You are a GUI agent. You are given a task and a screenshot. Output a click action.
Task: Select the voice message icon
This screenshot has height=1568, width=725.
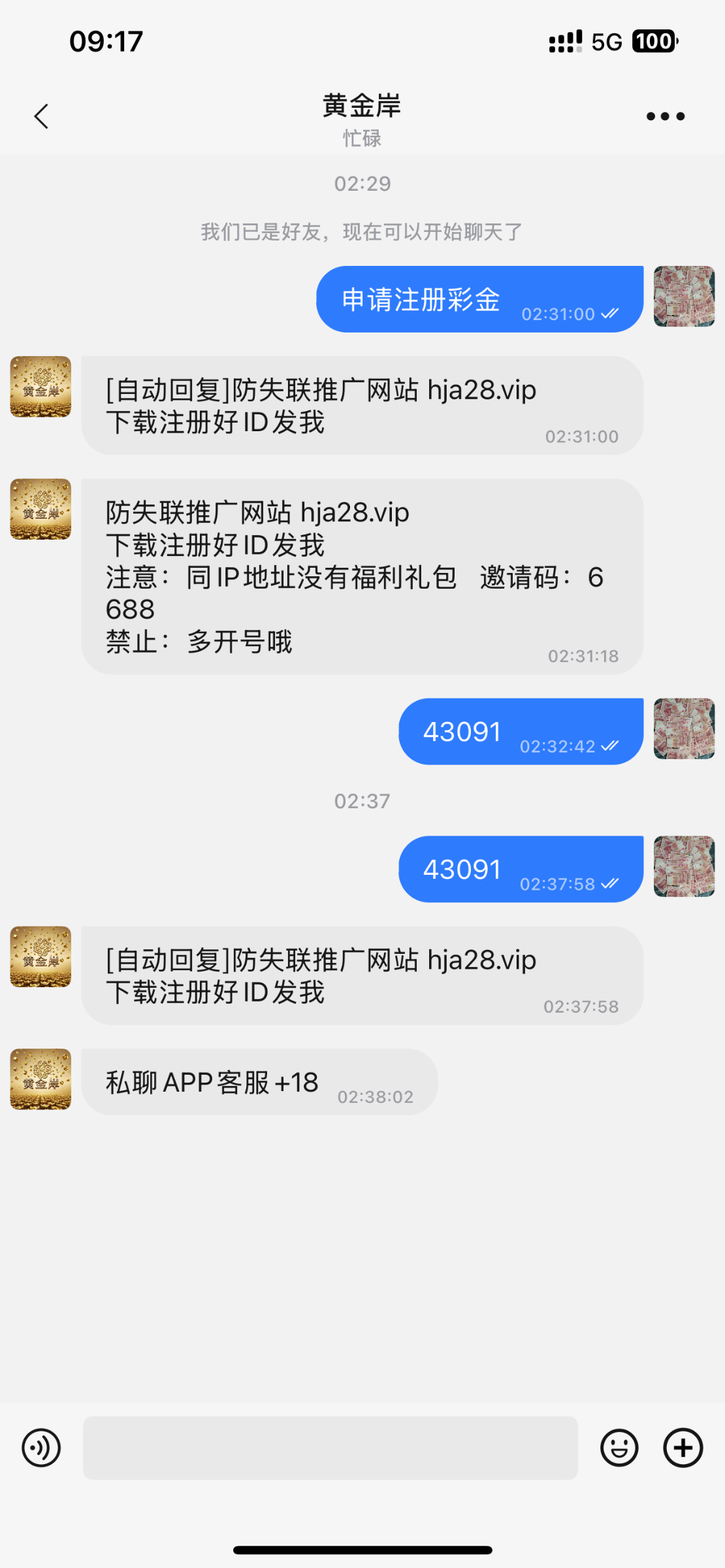[40, 1446]
